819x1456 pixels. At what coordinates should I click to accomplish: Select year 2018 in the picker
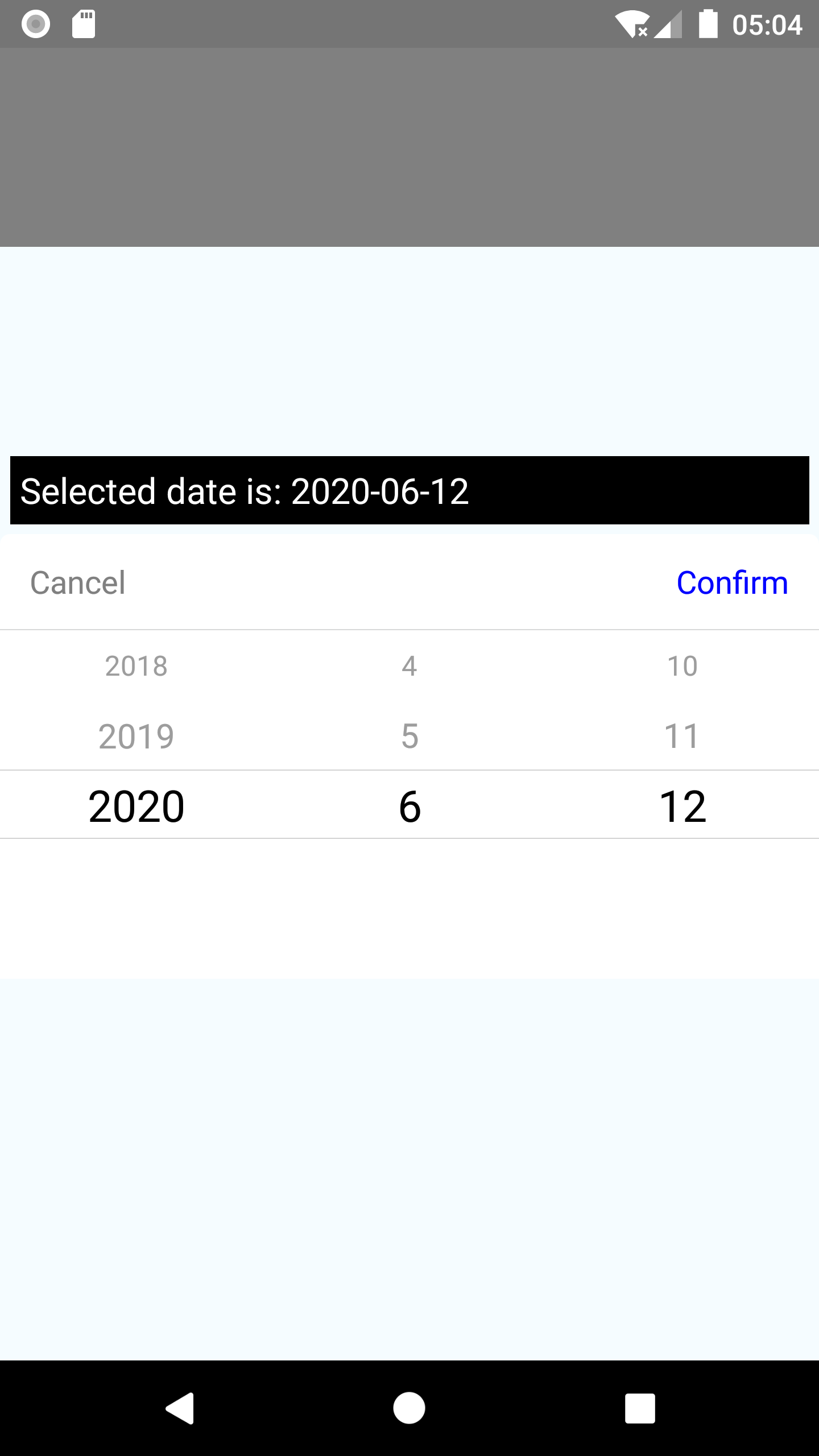pos(136,666)
